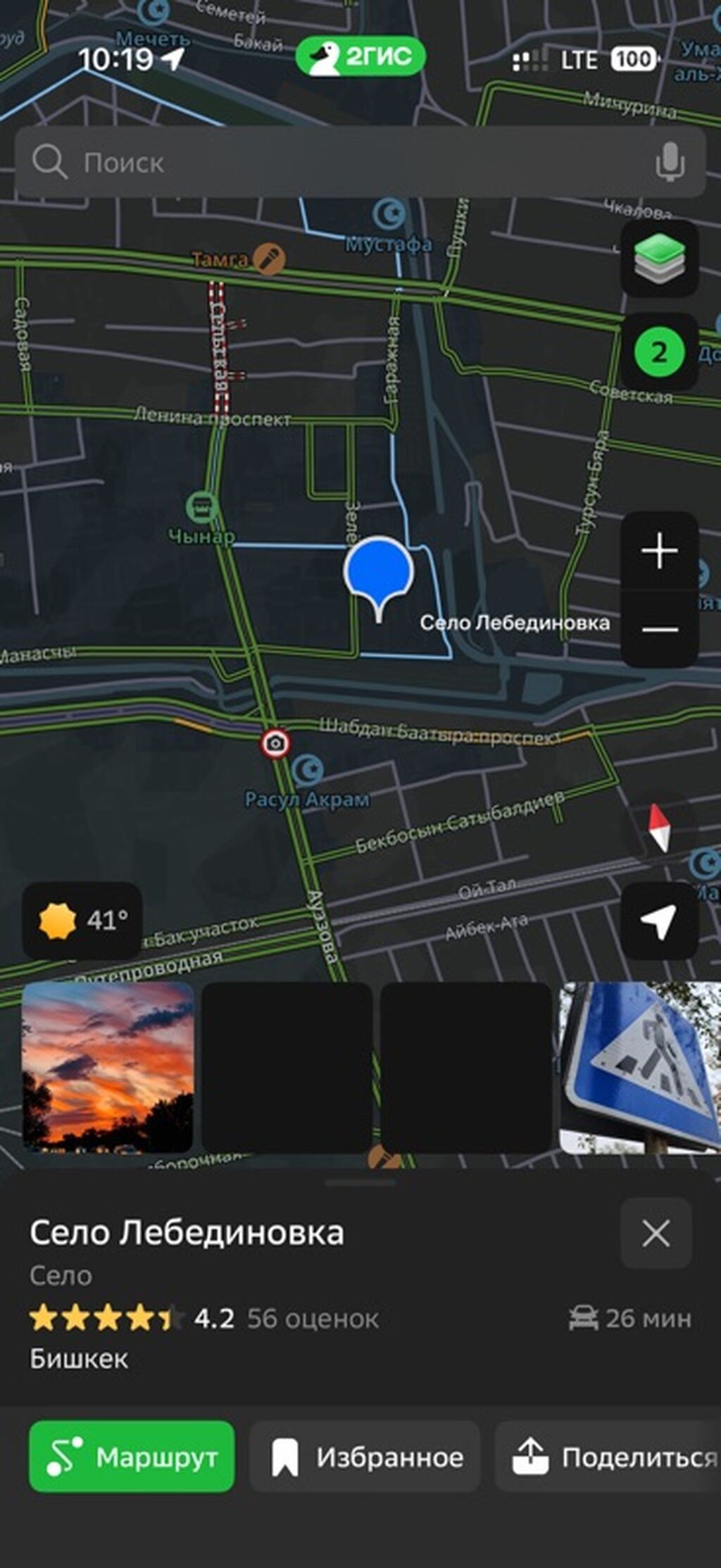Return to the 2ГИС app via pill
This screenshot has height=1568, width=721.
360,56
